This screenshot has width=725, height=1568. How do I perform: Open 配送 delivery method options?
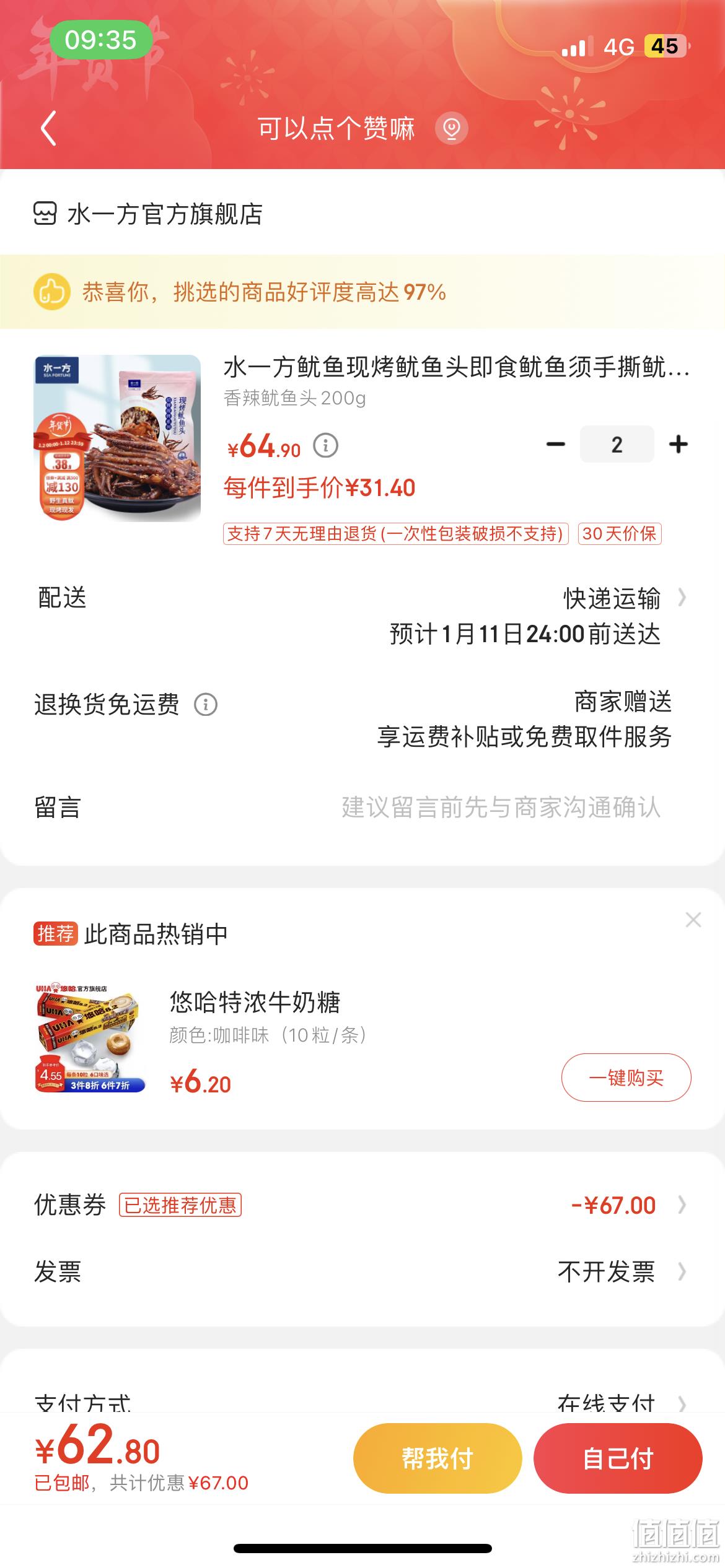362,616
